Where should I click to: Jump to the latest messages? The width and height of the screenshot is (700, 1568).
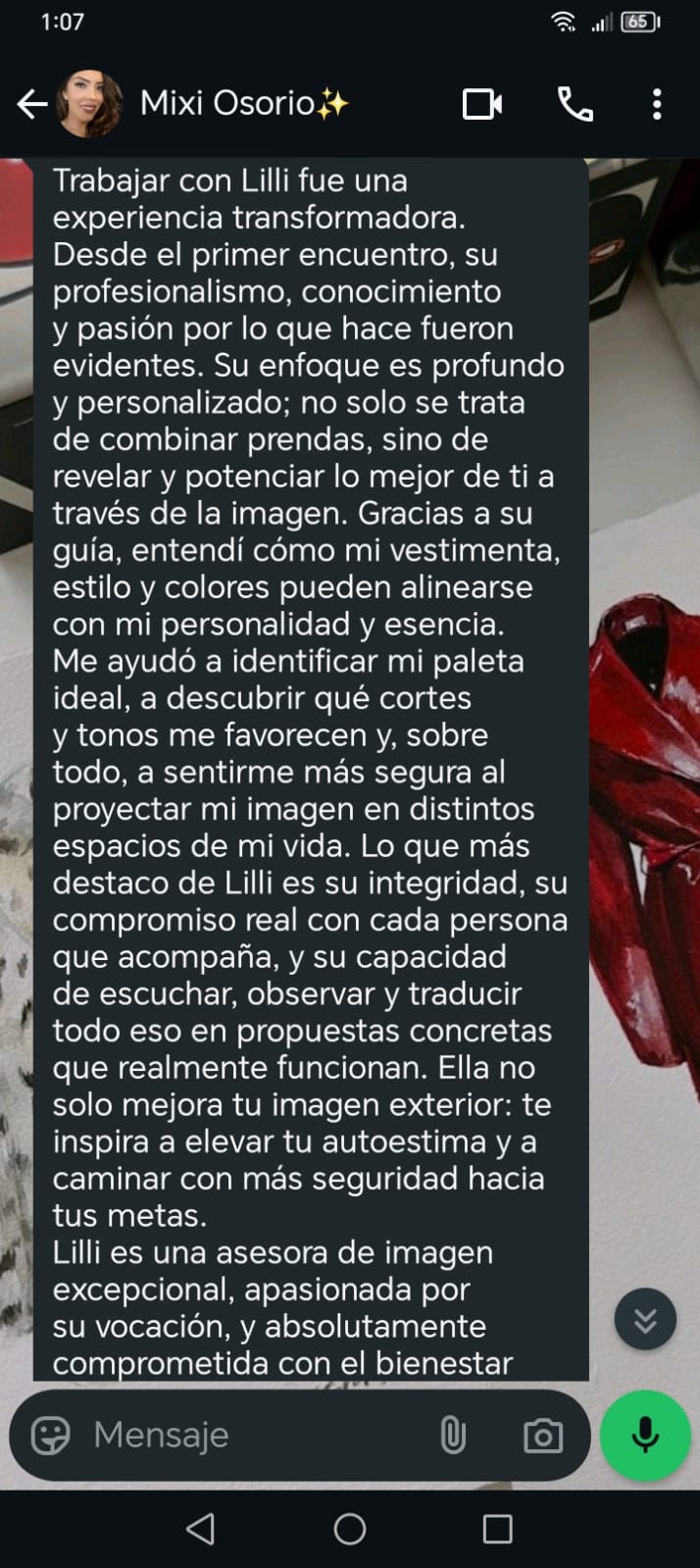[645, 1320]
